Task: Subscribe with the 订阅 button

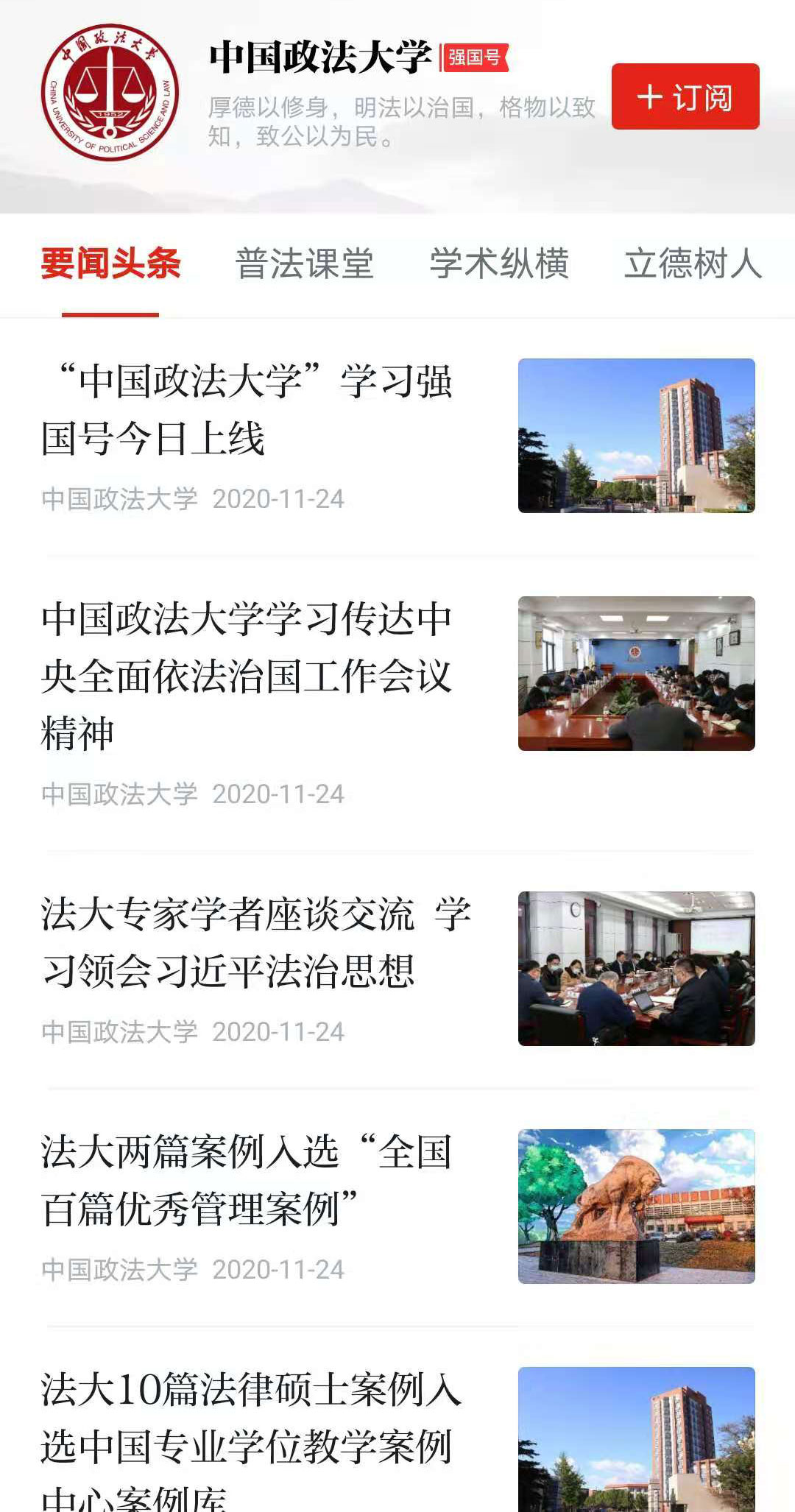Action: pos(685,97)
